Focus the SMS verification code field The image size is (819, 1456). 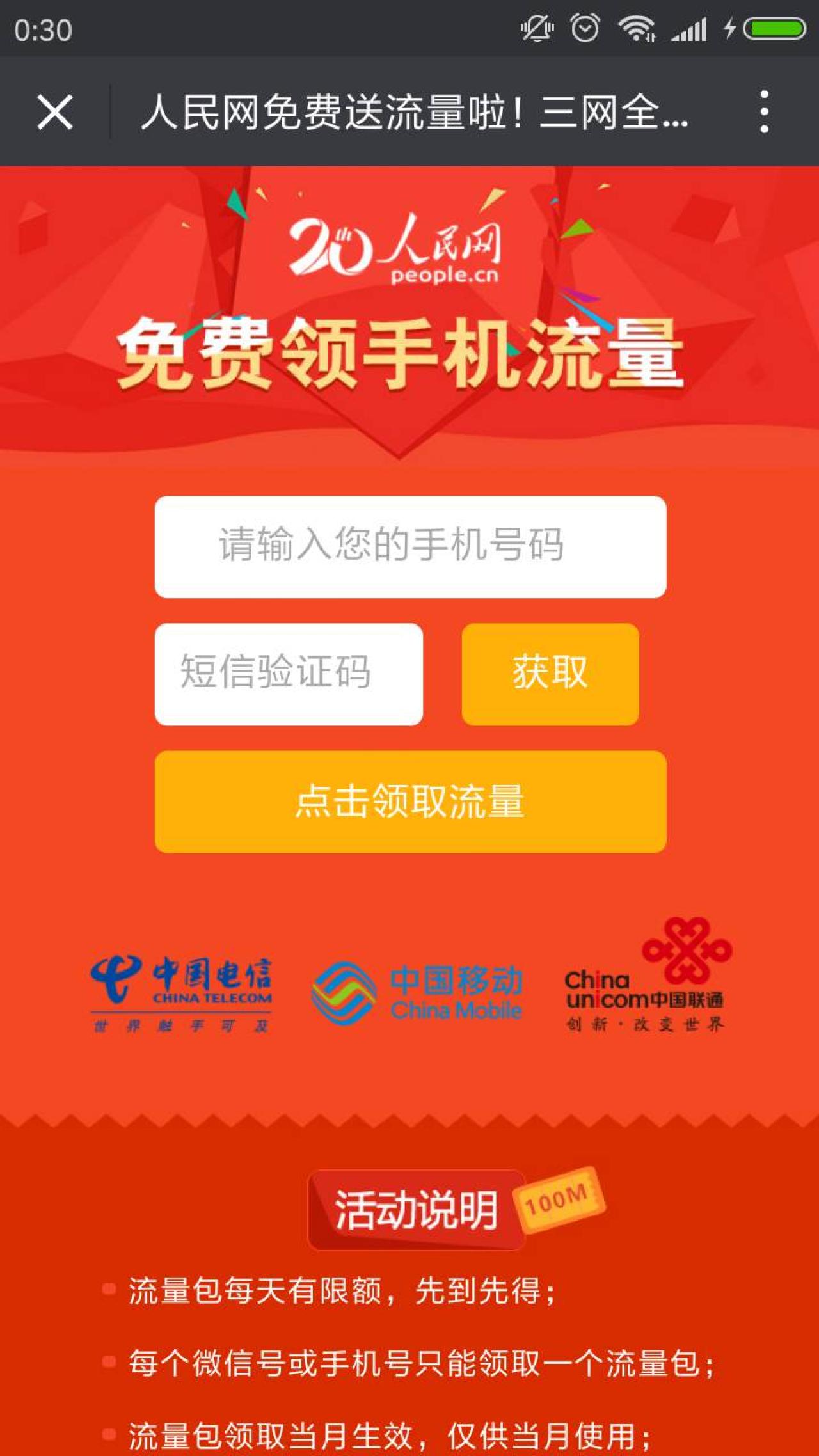click(289, 674)
